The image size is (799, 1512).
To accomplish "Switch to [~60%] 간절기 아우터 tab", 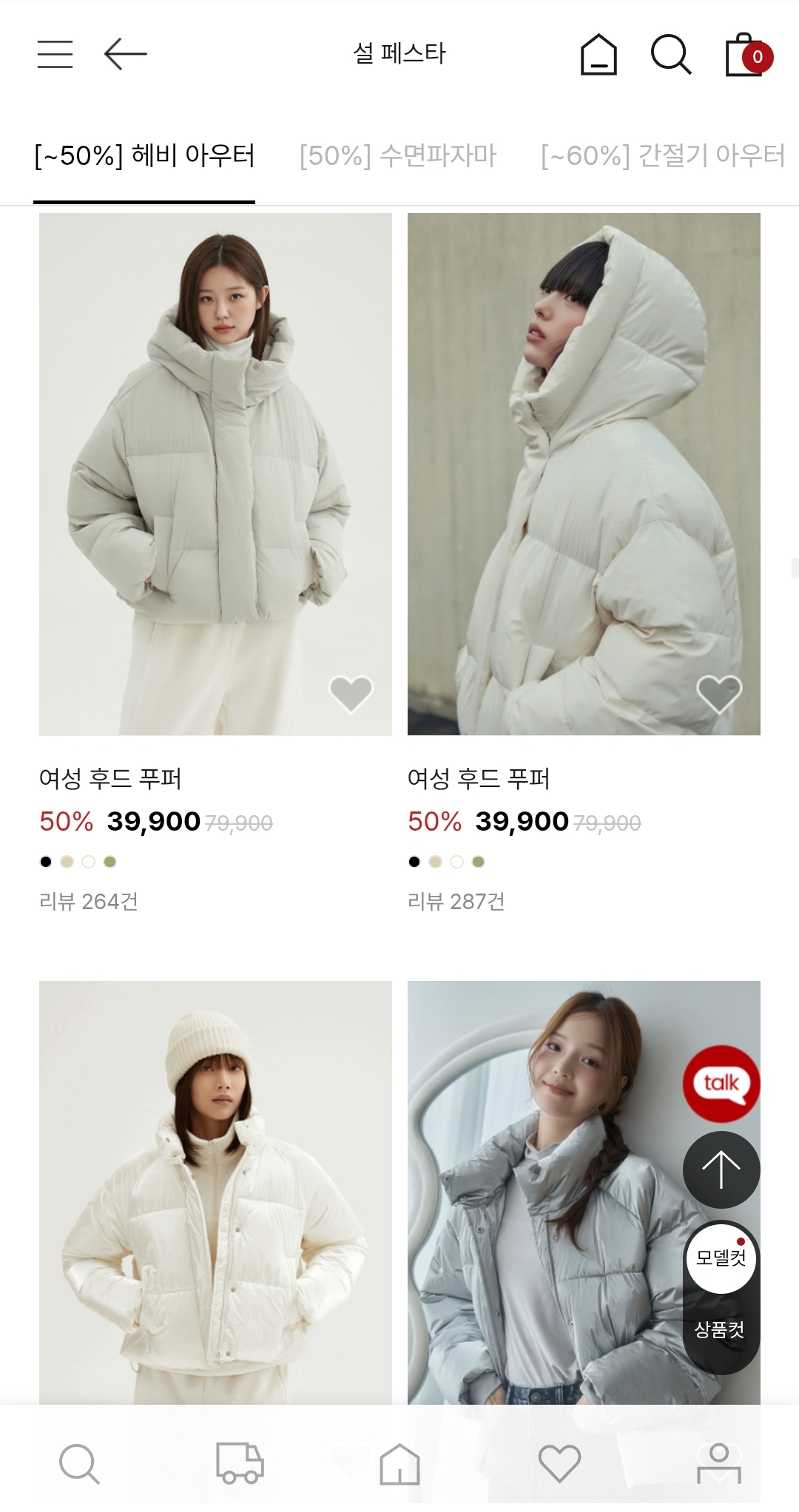I will pos(662,155).
